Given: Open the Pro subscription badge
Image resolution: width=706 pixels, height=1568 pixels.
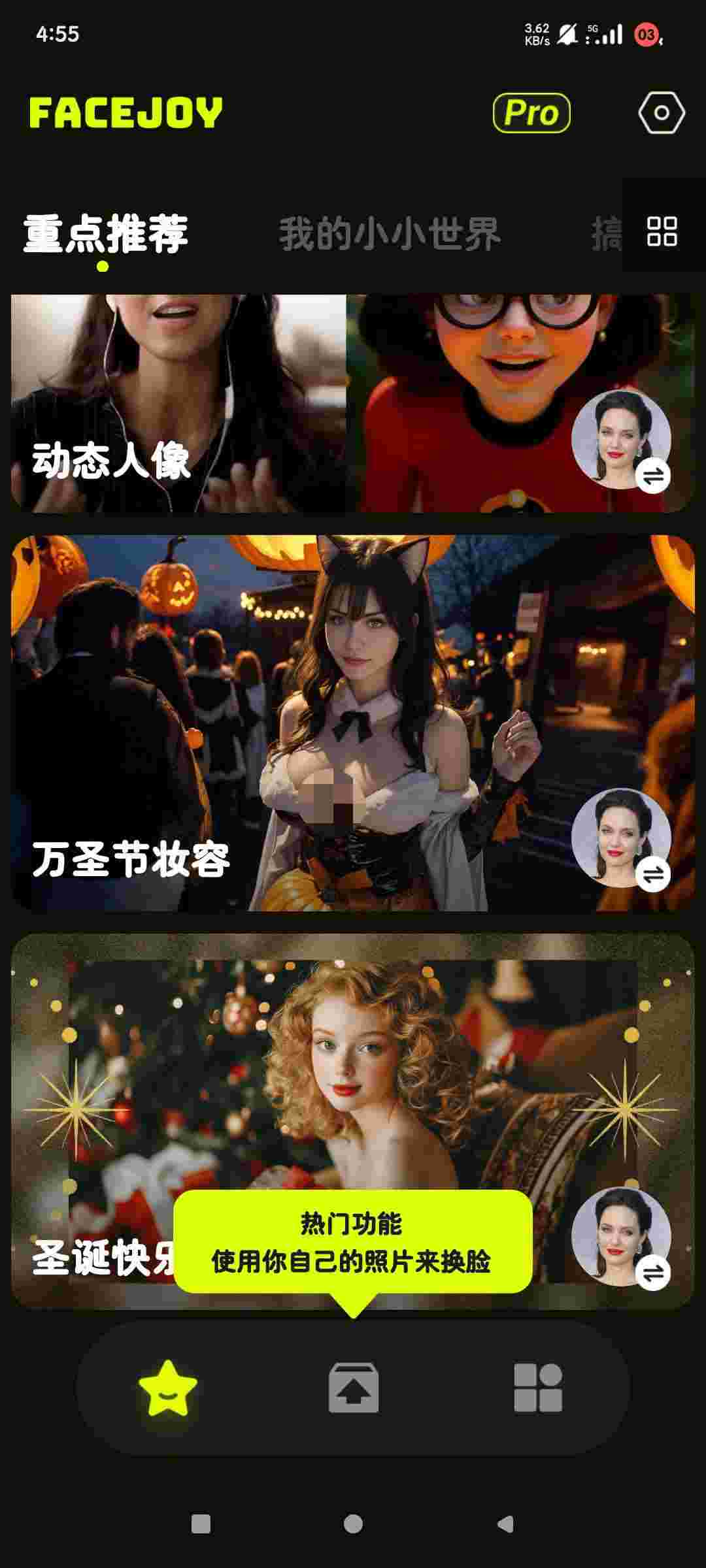Looking at the screenshot, I should 531,113.
